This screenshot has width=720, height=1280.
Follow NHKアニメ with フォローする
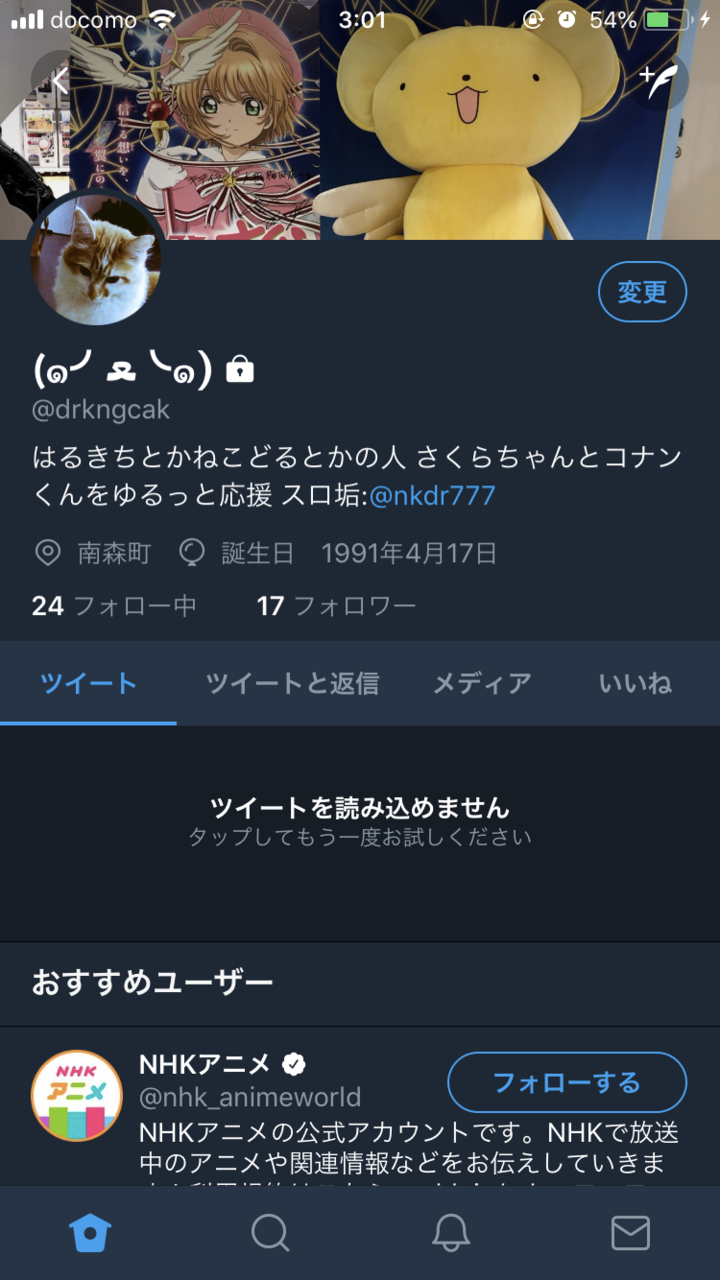point(567,1082)
